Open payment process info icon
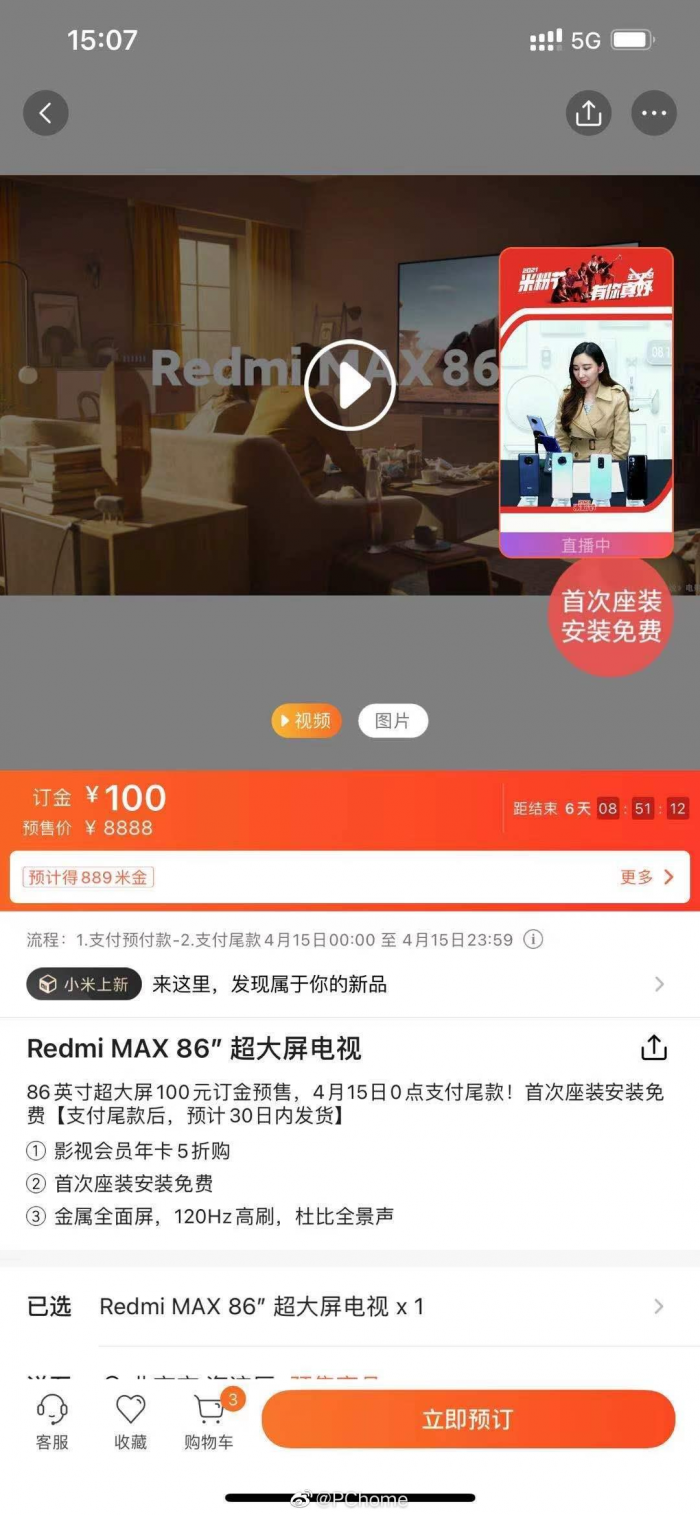Image resolution: width=700 pixels, height=1515 pixels. [534, 939]
